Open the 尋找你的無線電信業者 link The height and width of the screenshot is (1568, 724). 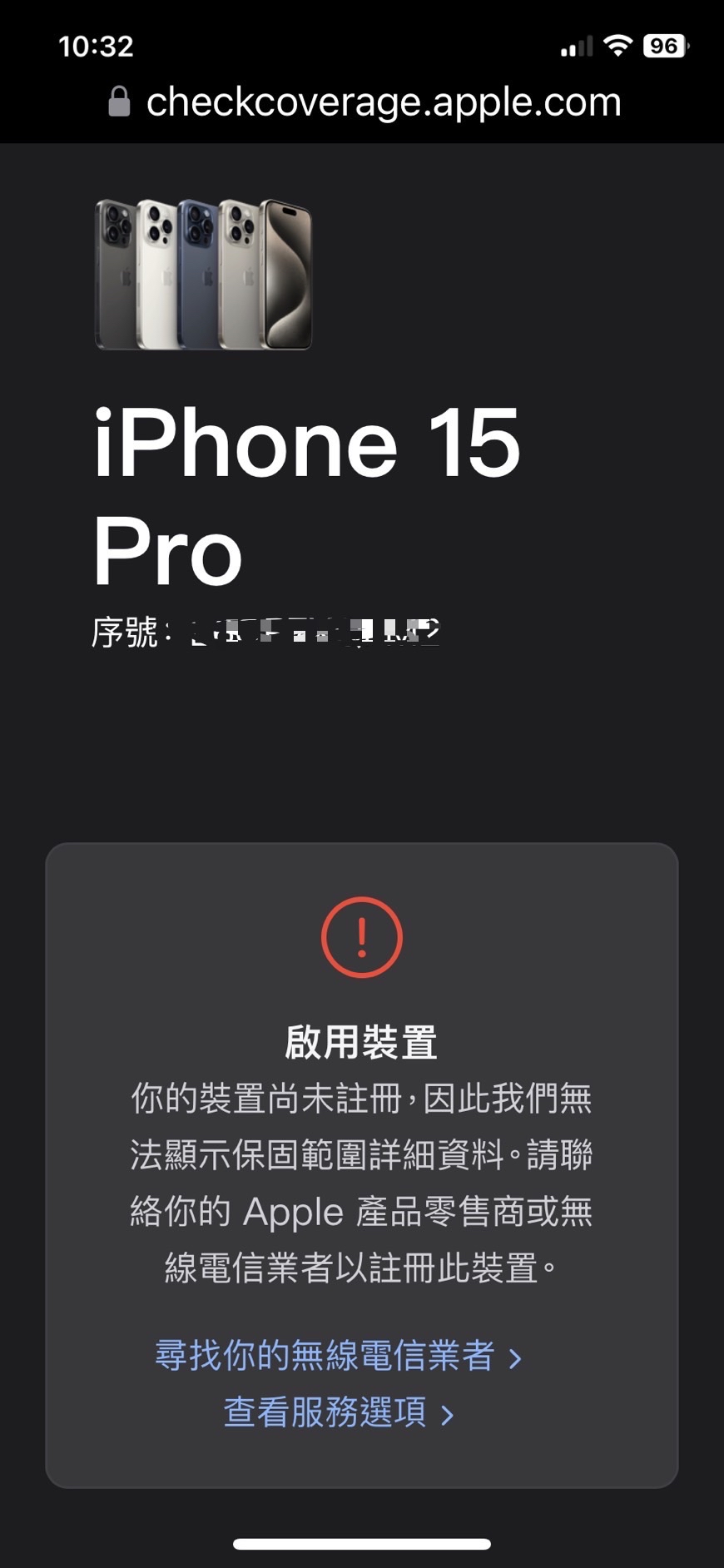(337, 1356)
